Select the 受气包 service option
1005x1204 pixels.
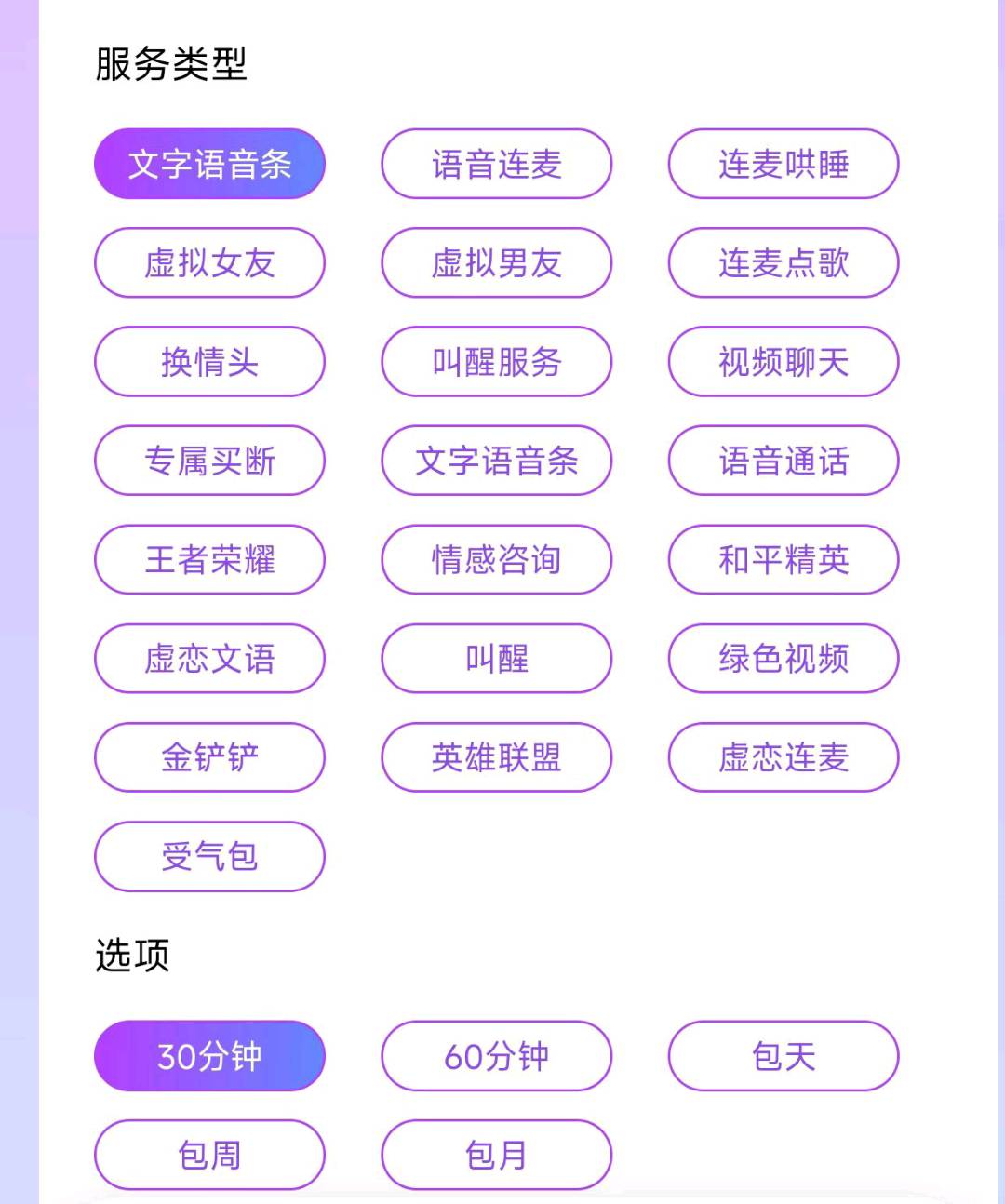click(x=209, y=857)
